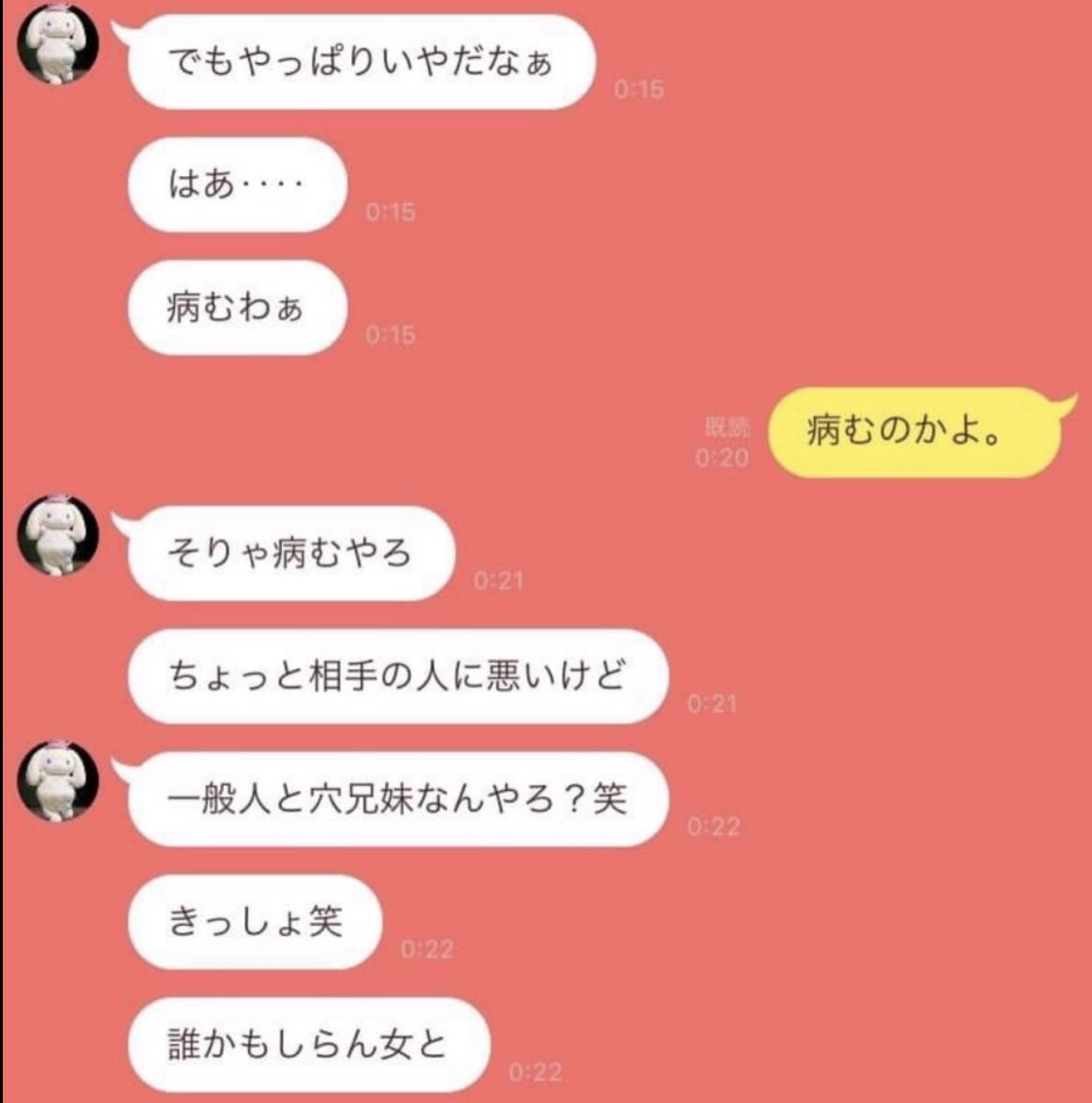Tap the profile picture next to そりゃ病むやろ
Viewport: 1092px width, 1103px height.
59,536
